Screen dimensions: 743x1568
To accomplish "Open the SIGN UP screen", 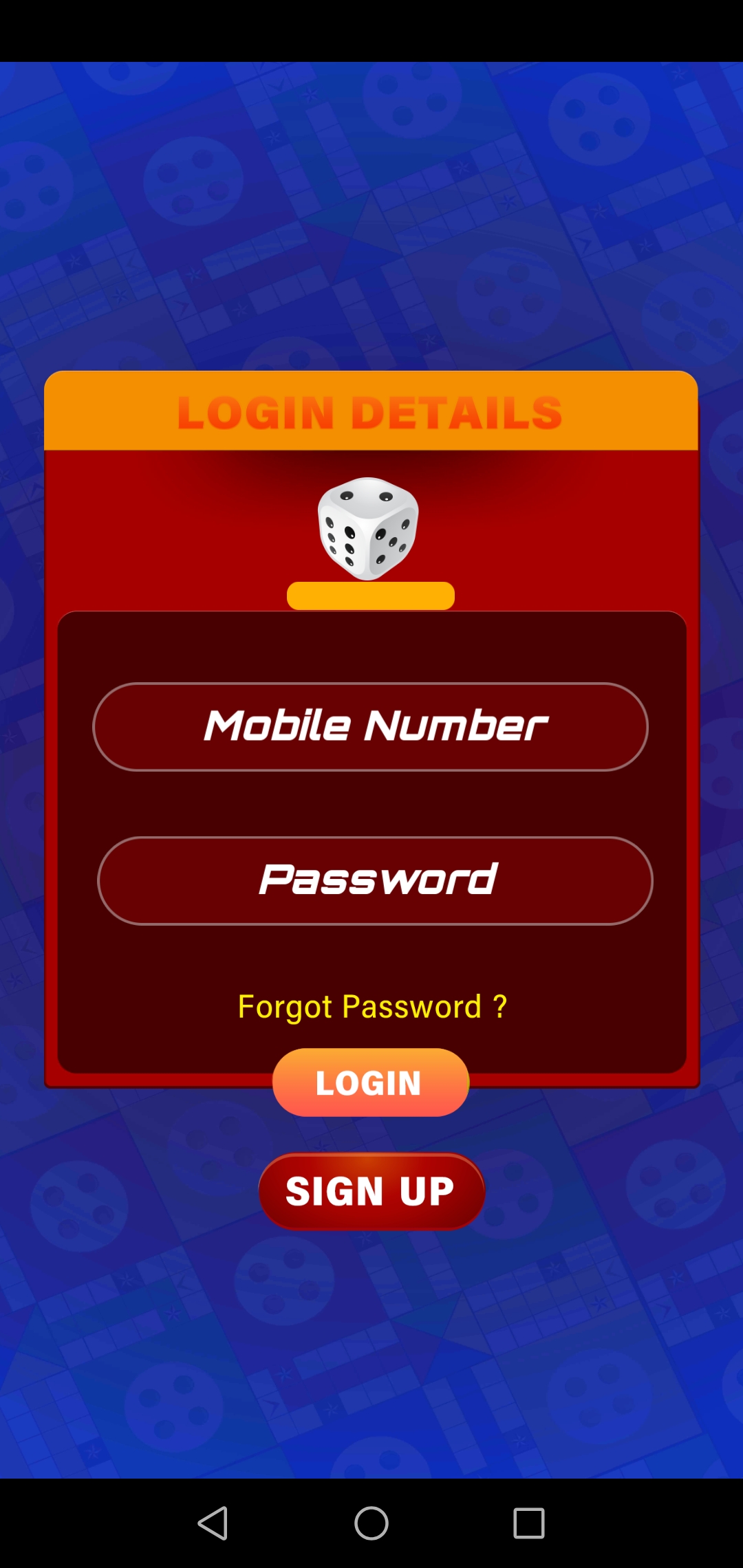I will (371, 1191).
